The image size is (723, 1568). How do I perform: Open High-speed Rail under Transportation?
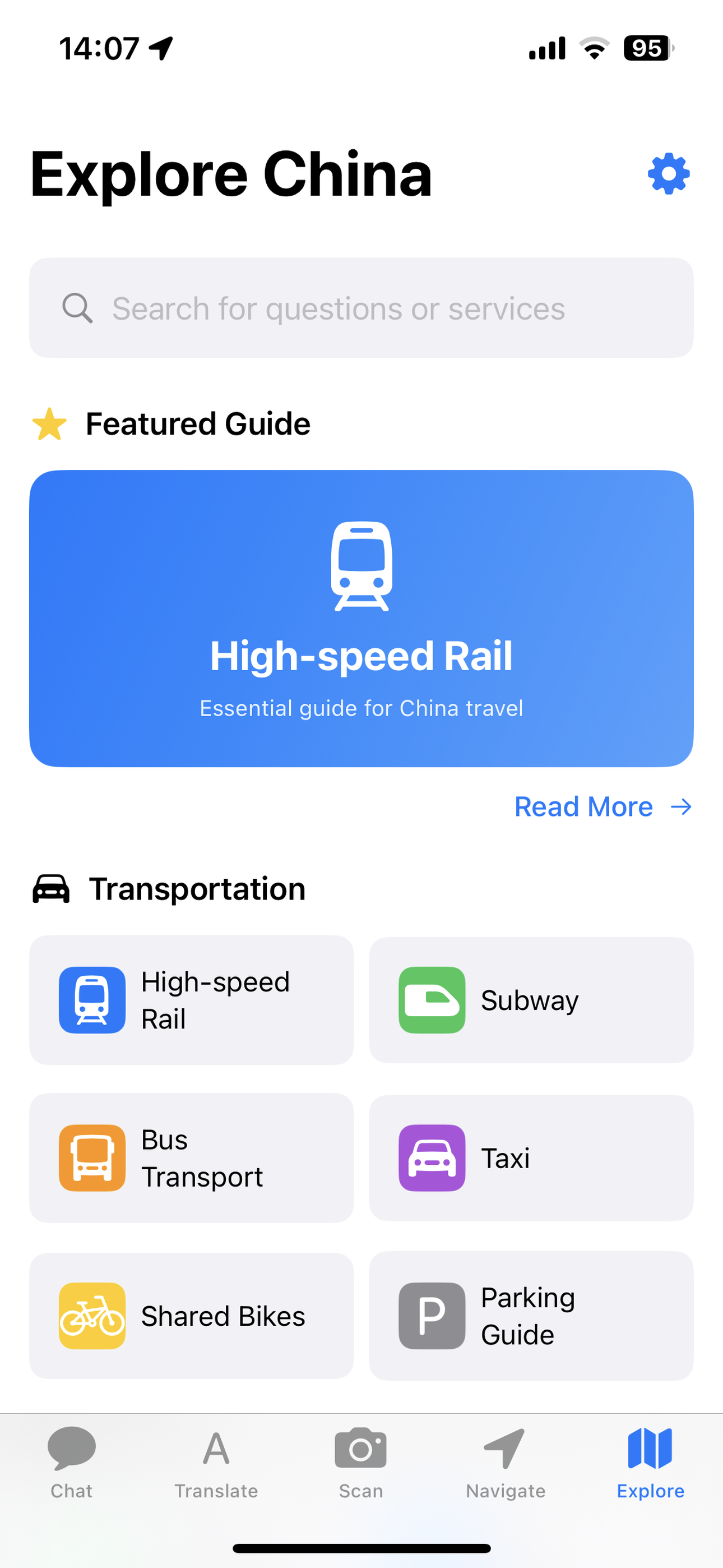pos(191,1000)
